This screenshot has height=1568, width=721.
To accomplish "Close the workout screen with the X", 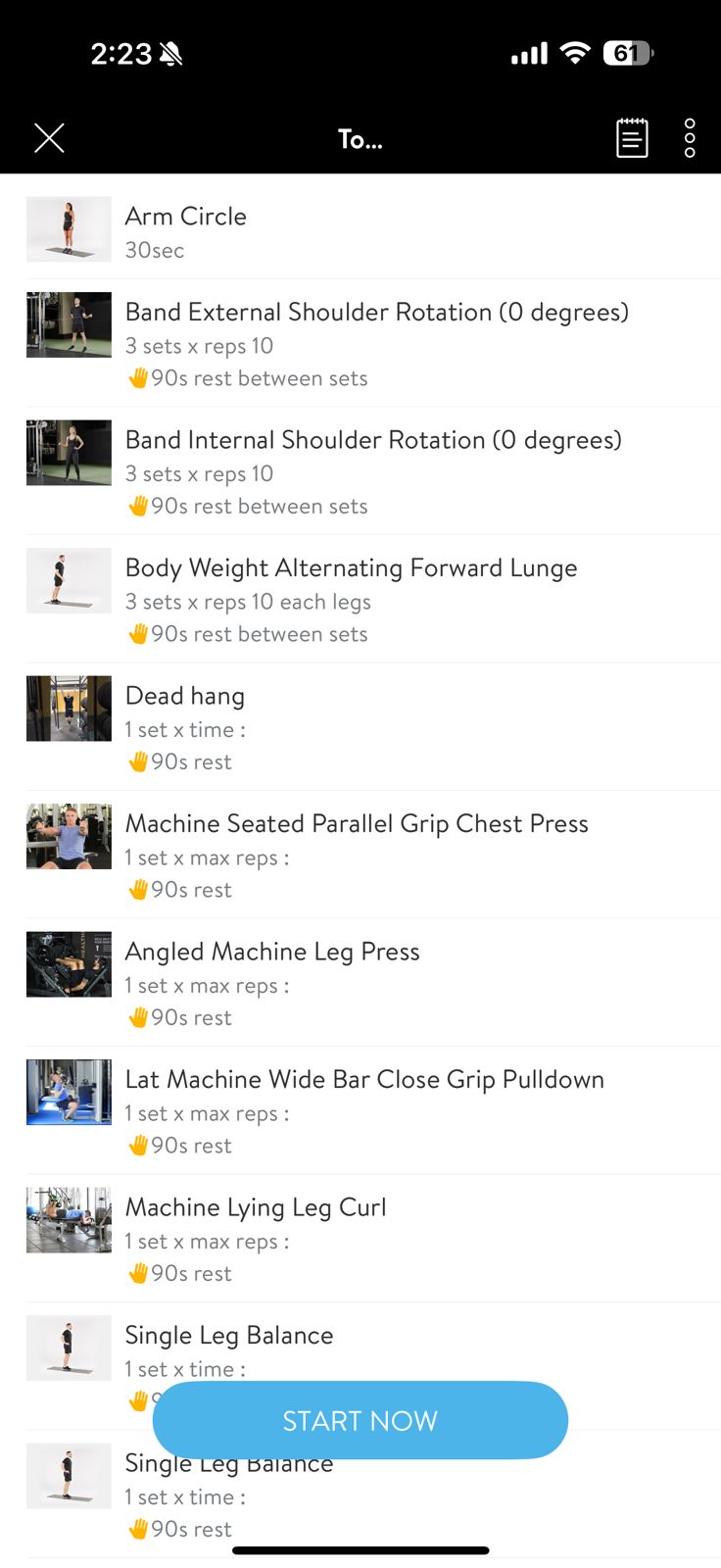I will [49, 138].
